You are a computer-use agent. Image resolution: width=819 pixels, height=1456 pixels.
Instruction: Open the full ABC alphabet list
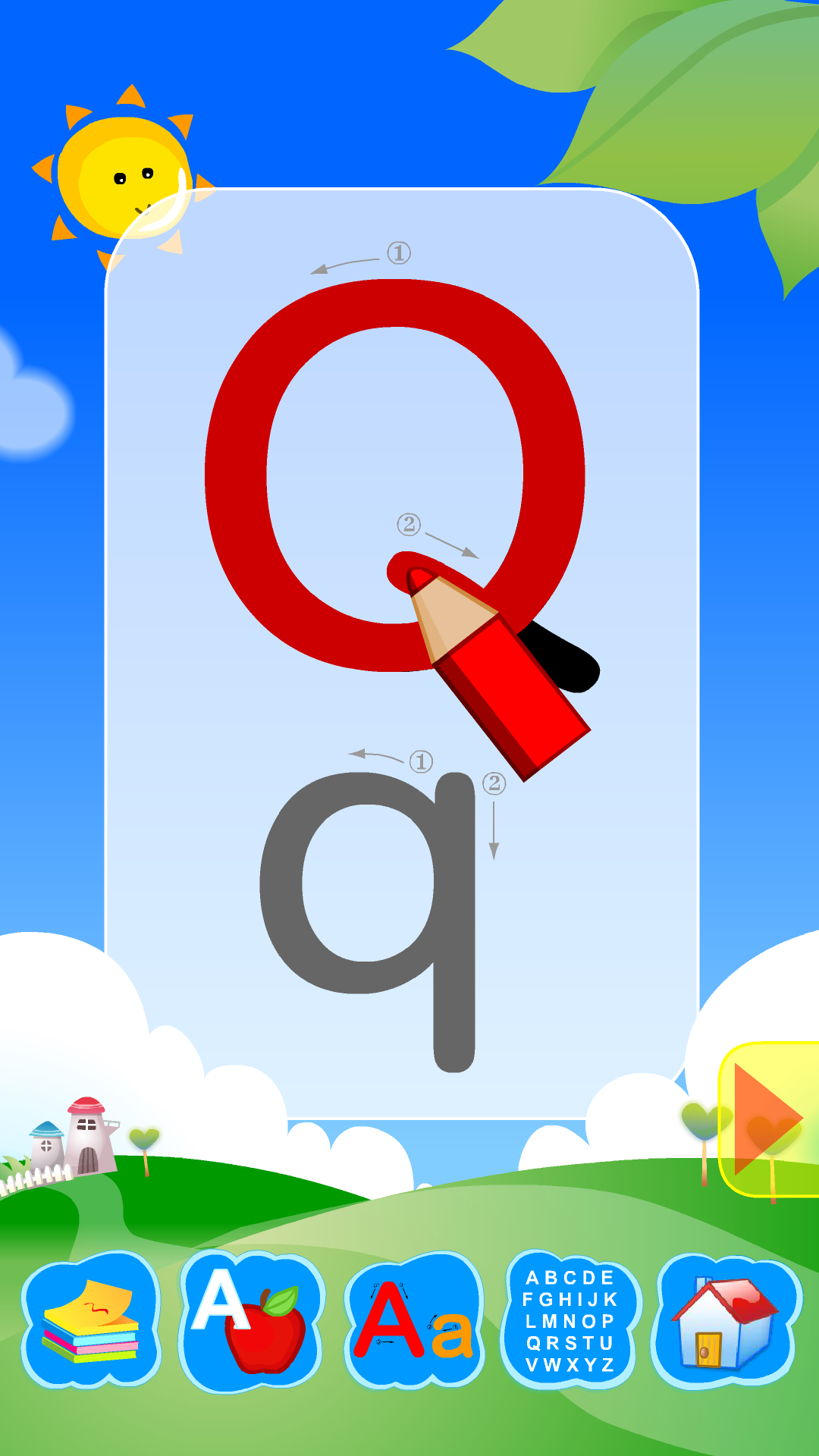coord(570,1320)
